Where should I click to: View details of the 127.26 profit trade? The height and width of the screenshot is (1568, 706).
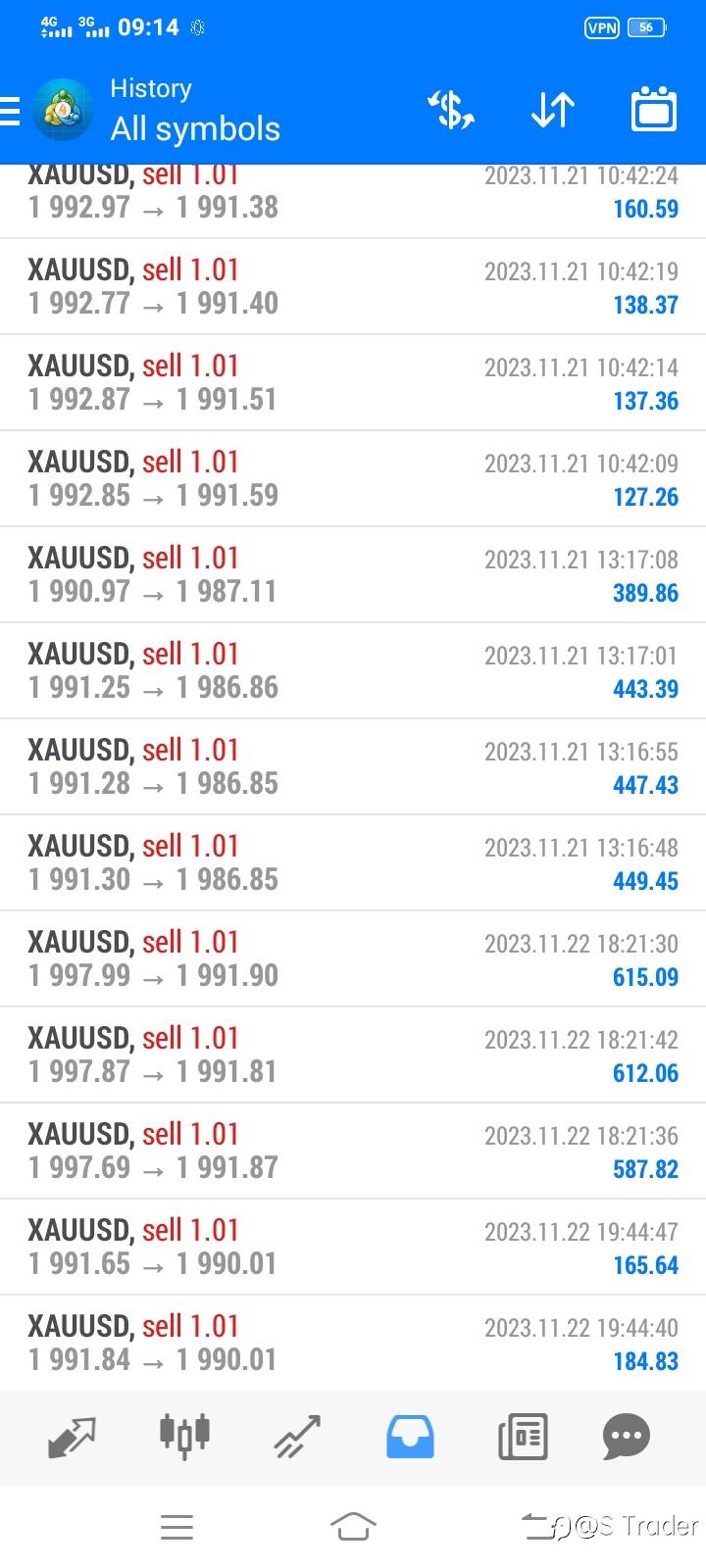click(353, 478)
